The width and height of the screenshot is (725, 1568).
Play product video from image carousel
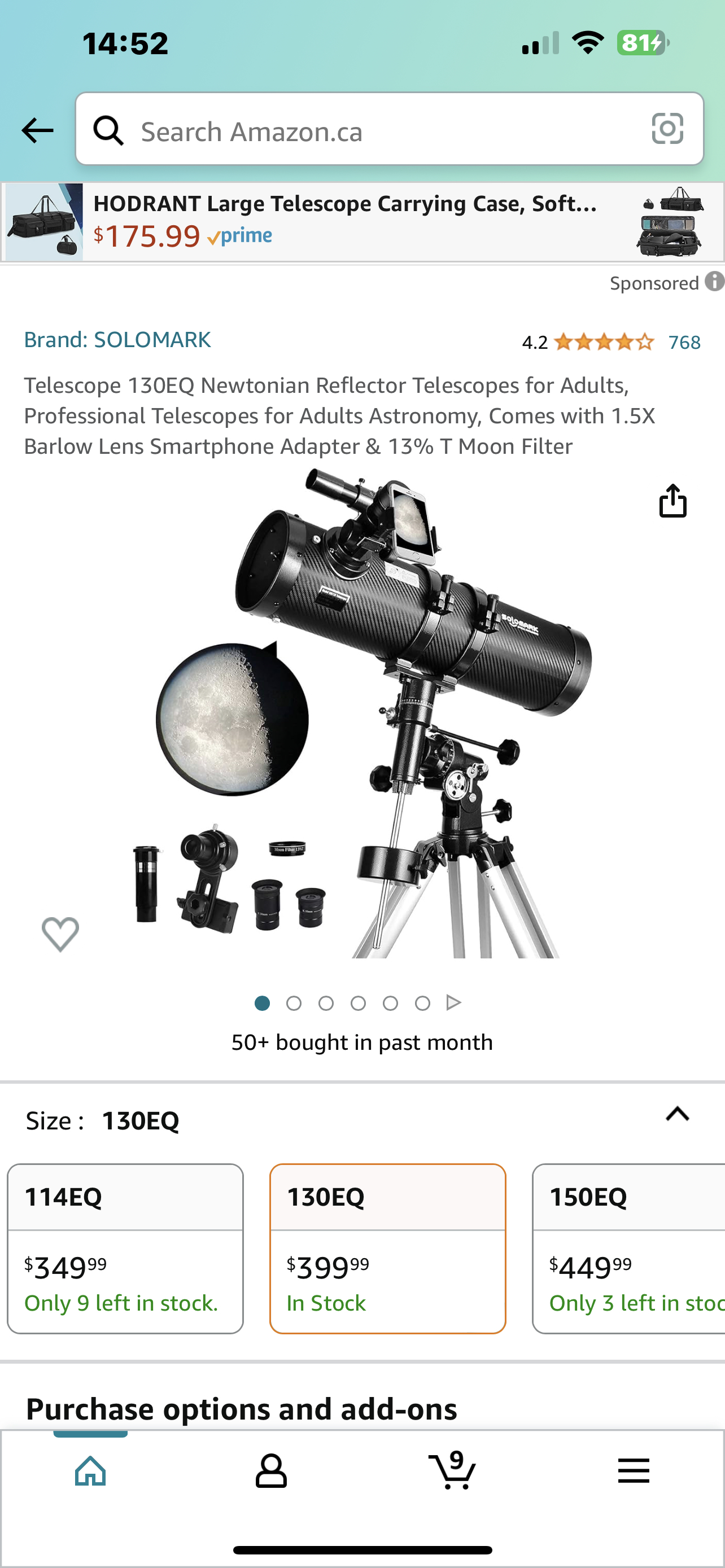[x=453, y=1002]
